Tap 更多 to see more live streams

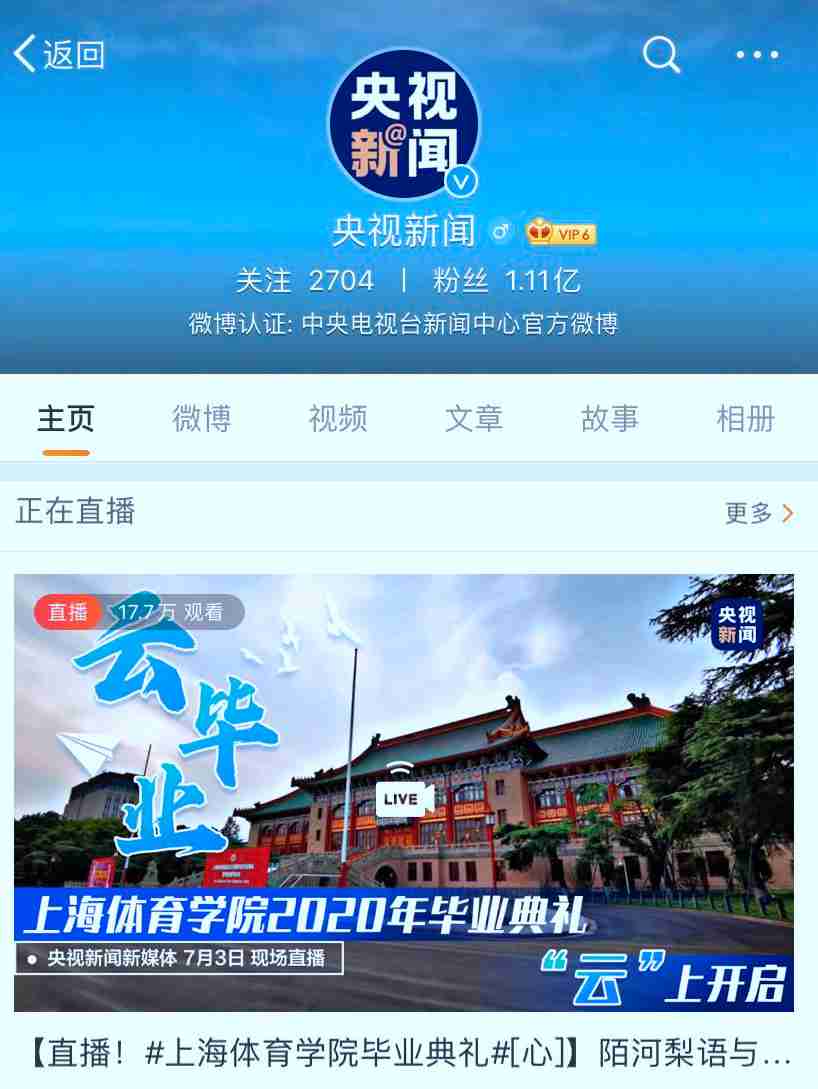[x=758, y=514]
